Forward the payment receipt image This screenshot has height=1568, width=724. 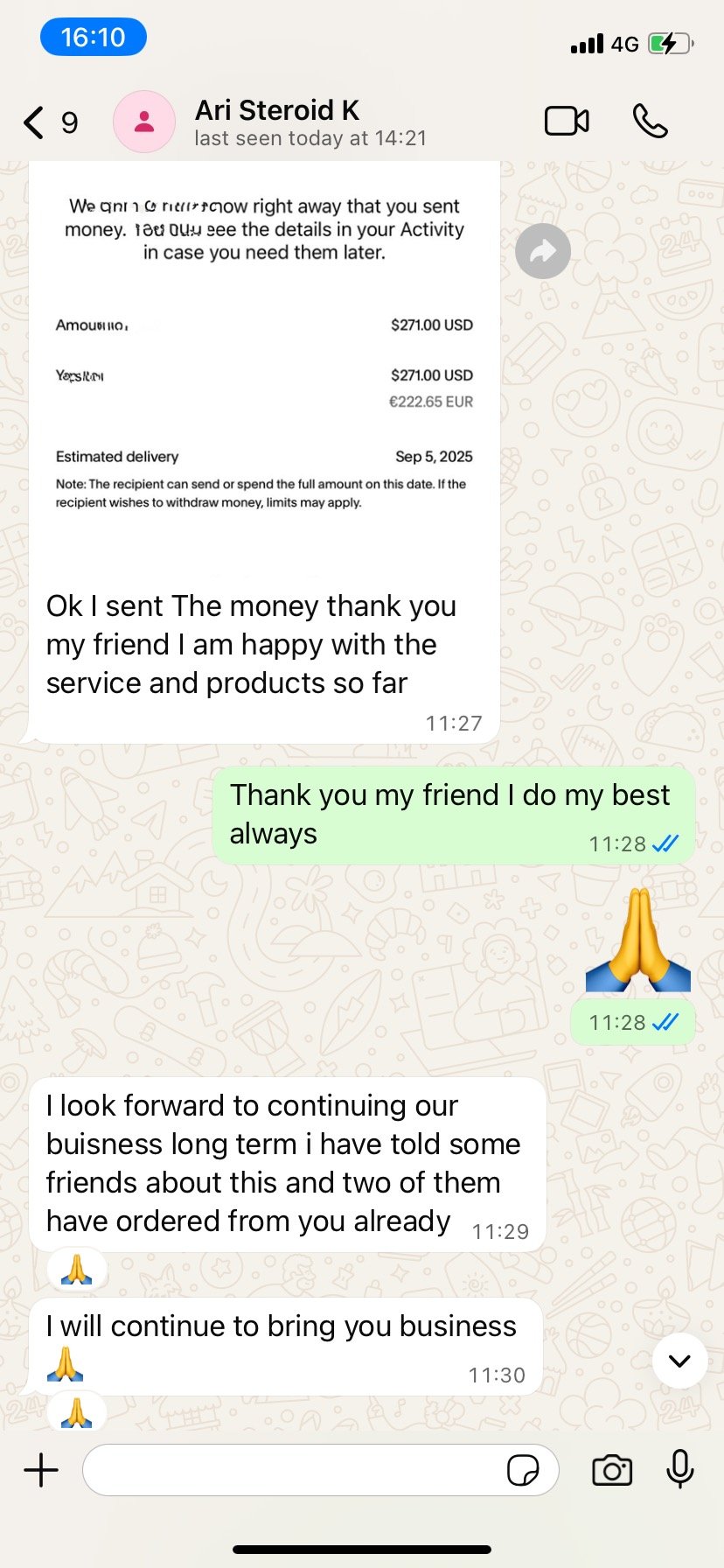543,252
